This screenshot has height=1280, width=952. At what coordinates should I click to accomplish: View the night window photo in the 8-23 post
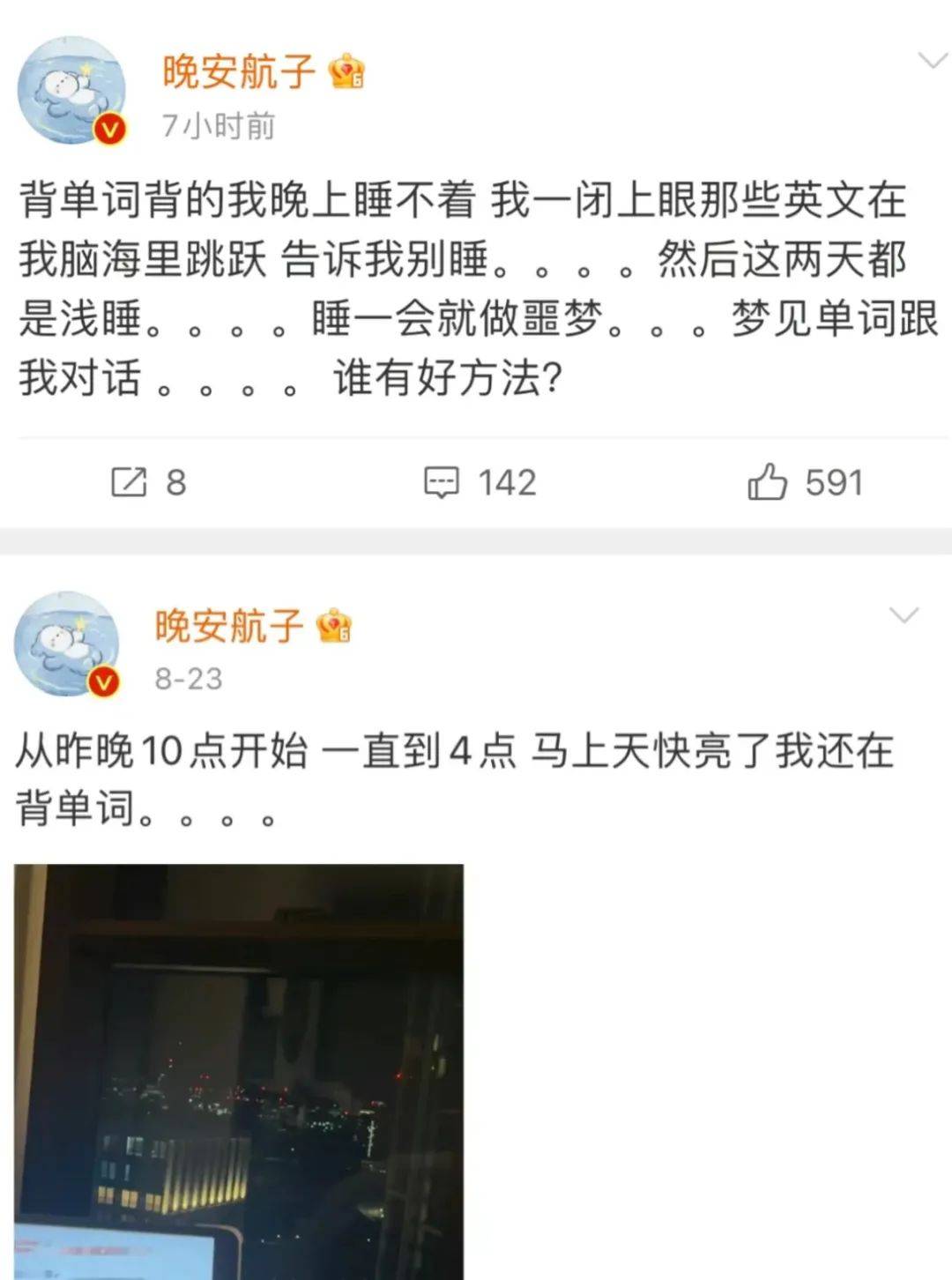click(x=238, y=1071)
